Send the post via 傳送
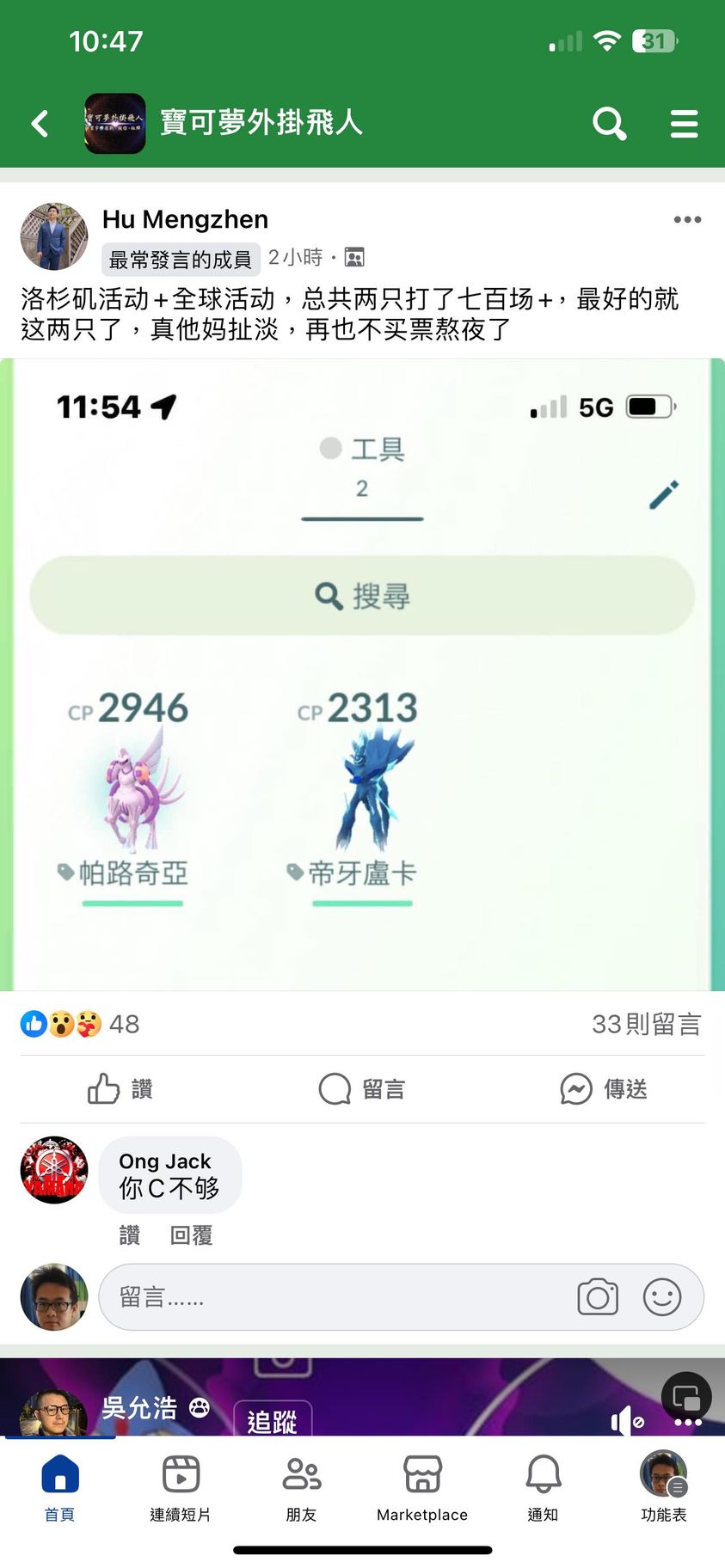 tap(604, 1089)
